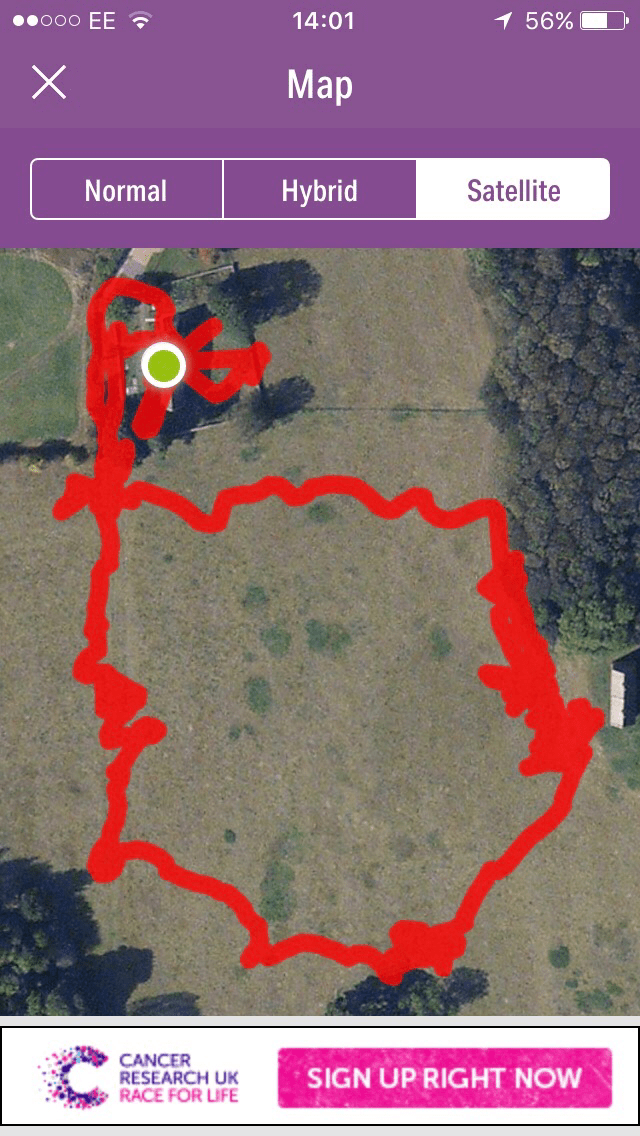Viewport: 640px width, 1136px height.
Task: Select the Satellite map view
Action: (513, 190)
